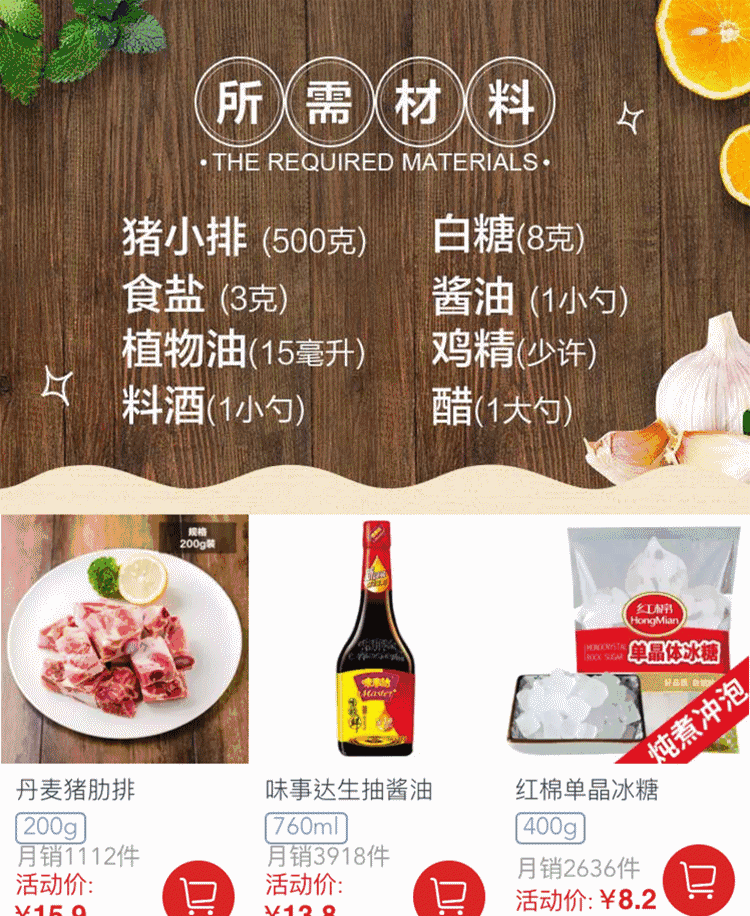Open the 丹麦猪肋排 product card
Image resolution: width=750 pixels, height=916 pixels.
[x=124, y=640]
